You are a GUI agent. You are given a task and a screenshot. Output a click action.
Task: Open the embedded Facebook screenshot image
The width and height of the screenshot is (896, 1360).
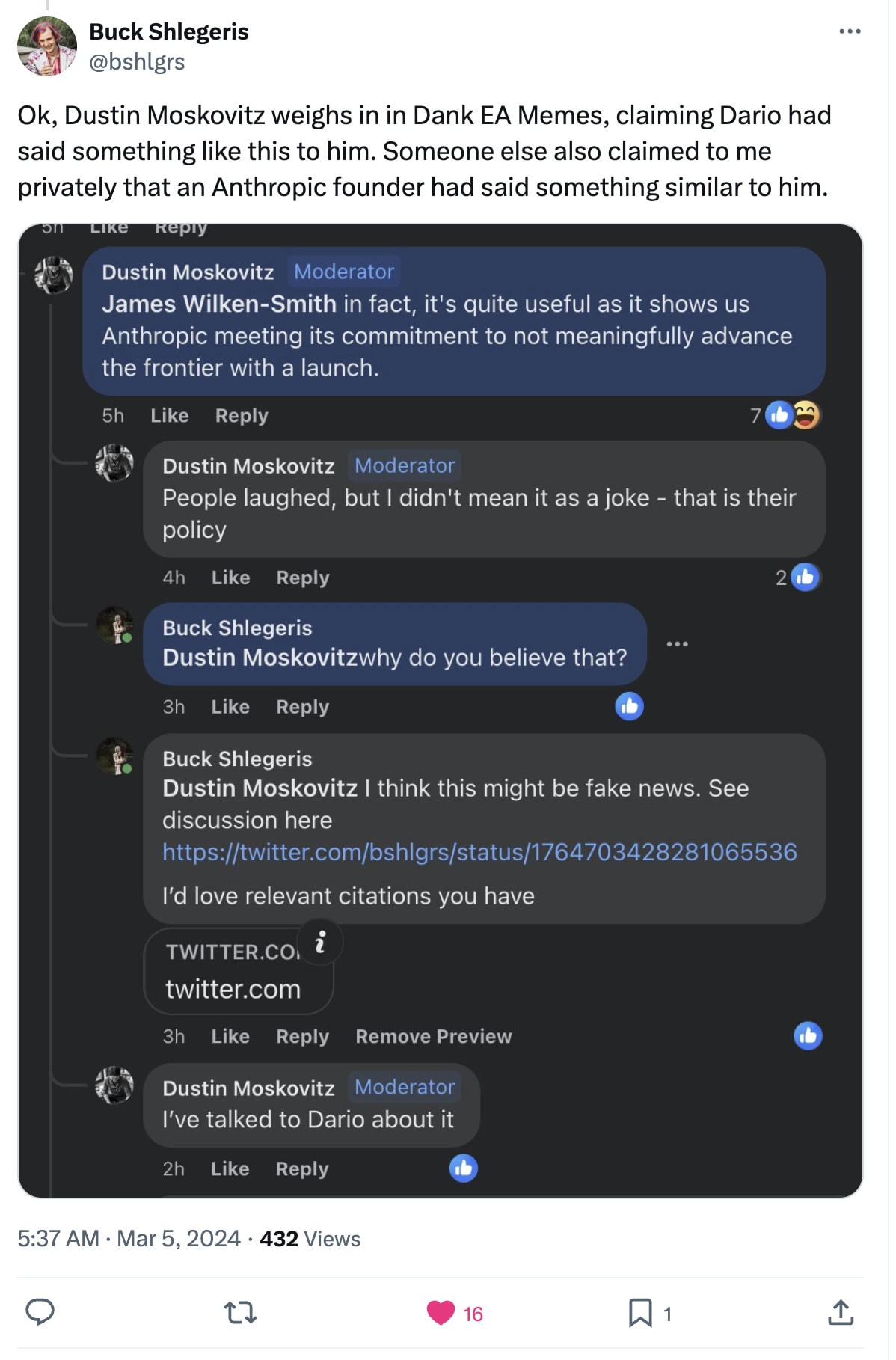440,711
